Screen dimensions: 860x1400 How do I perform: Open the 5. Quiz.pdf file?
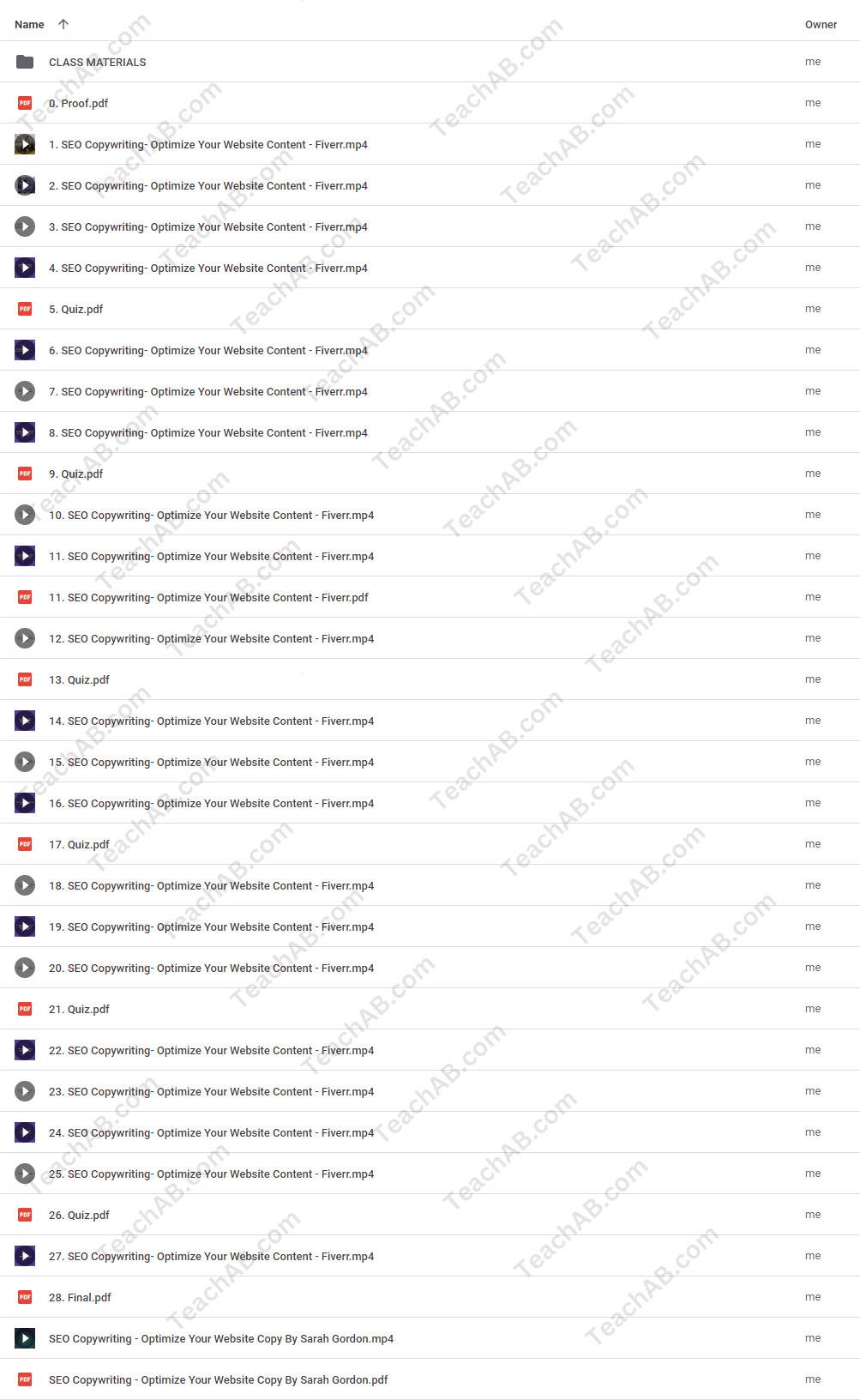click(x=75, y=310)
